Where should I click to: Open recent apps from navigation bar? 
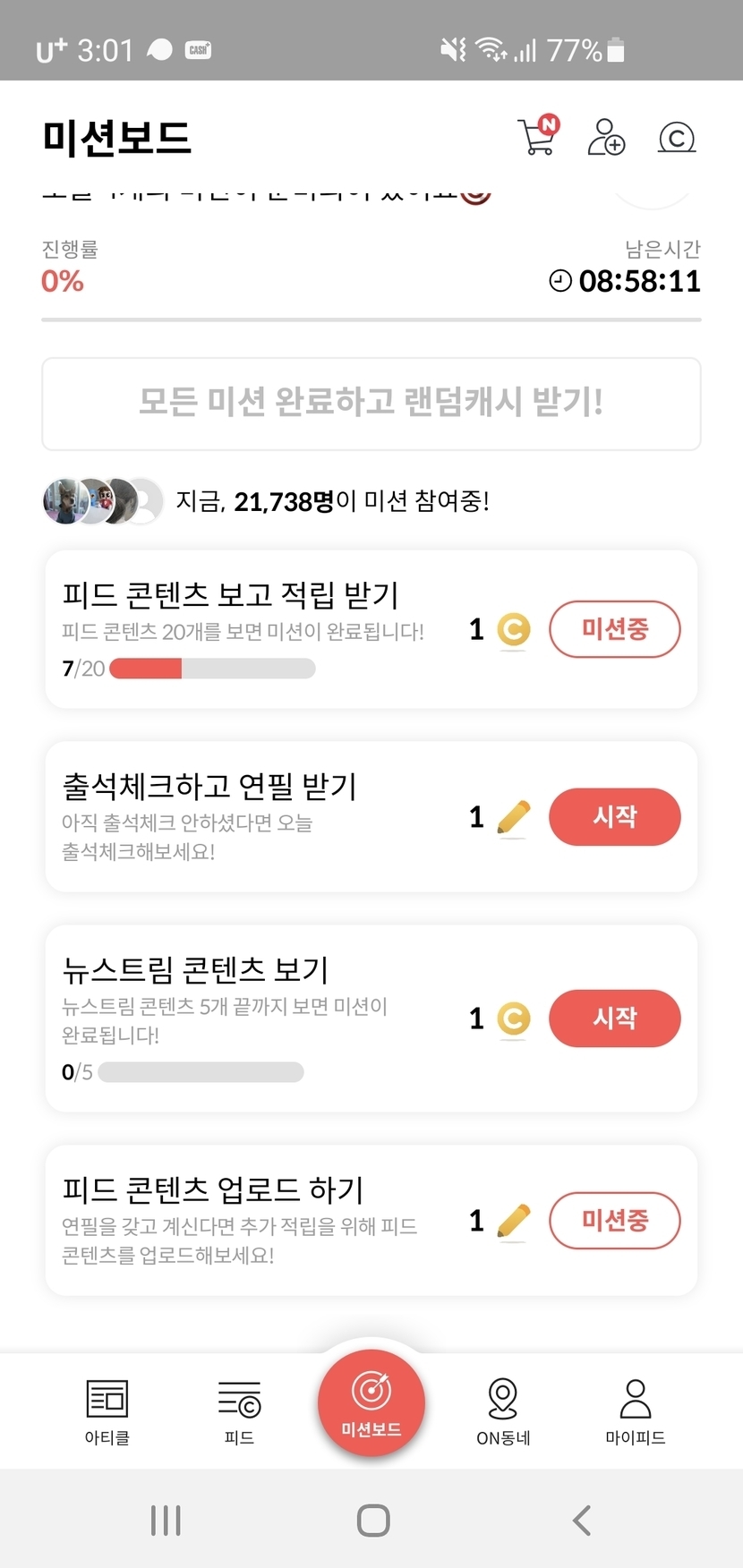click(166, 1520)
